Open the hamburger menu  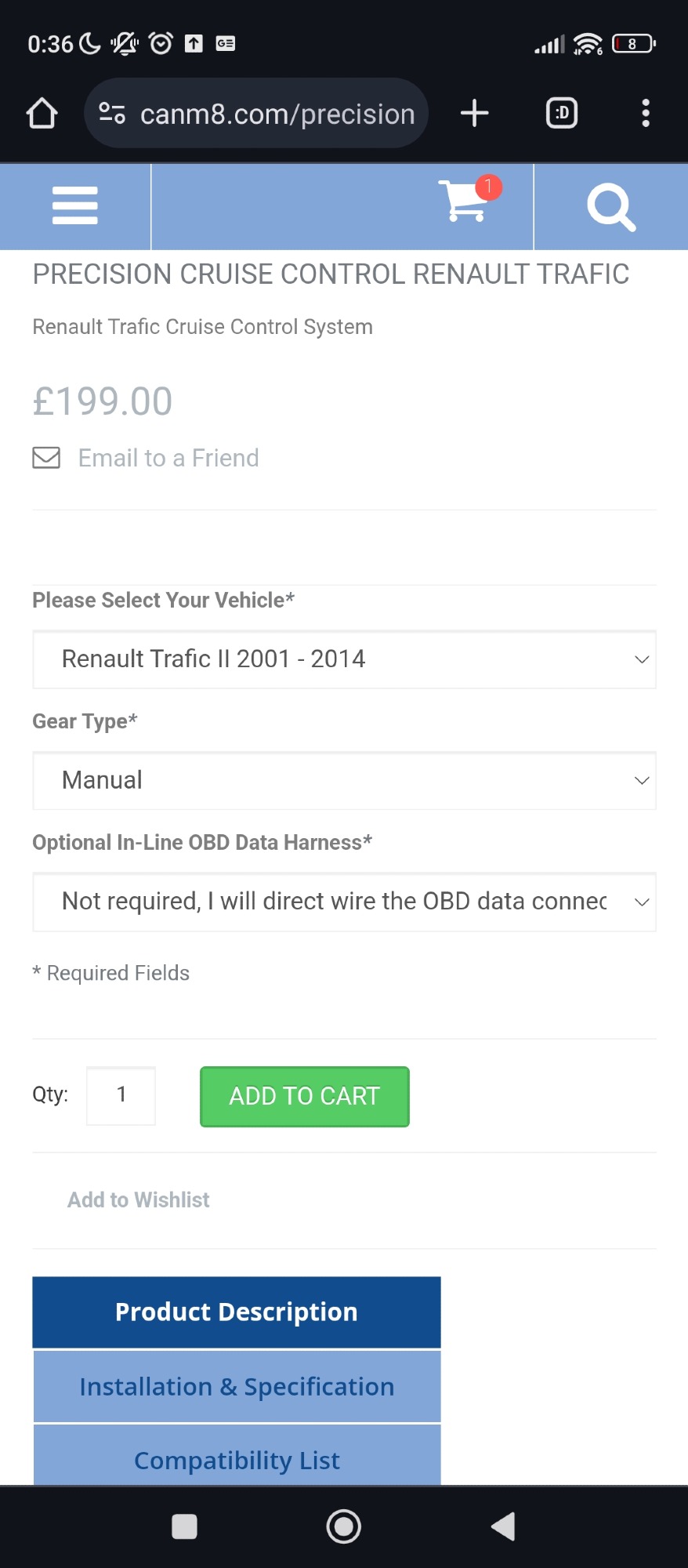[75, 206]
